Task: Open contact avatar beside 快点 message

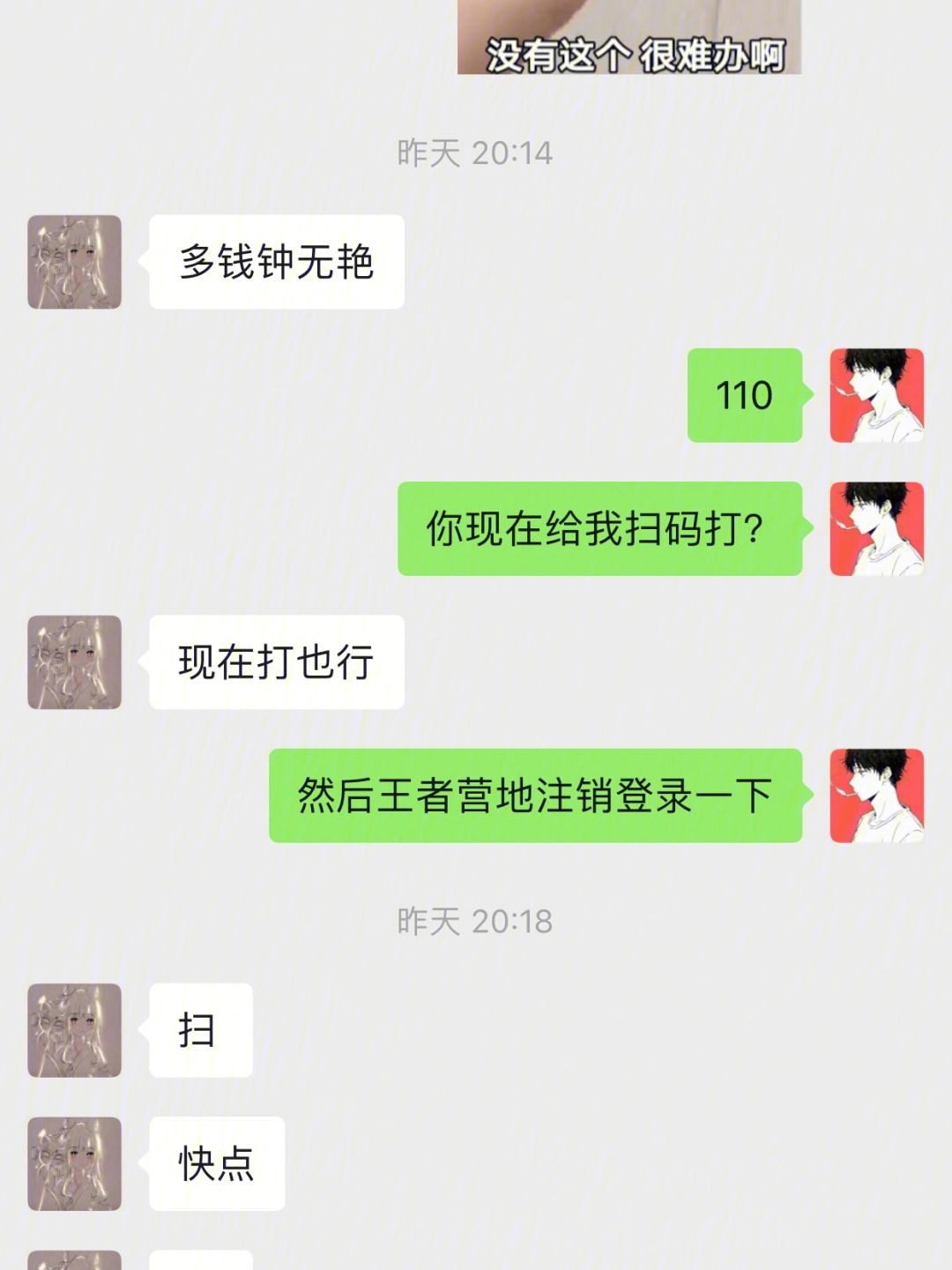Action: [x=74, y=1163]
